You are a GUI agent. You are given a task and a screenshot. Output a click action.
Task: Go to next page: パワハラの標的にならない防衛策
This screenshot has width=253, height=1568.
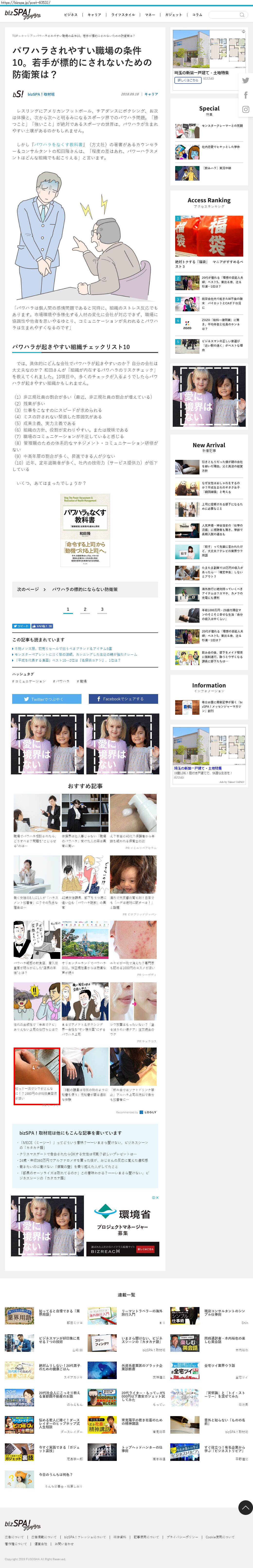[x=85, y=589]
